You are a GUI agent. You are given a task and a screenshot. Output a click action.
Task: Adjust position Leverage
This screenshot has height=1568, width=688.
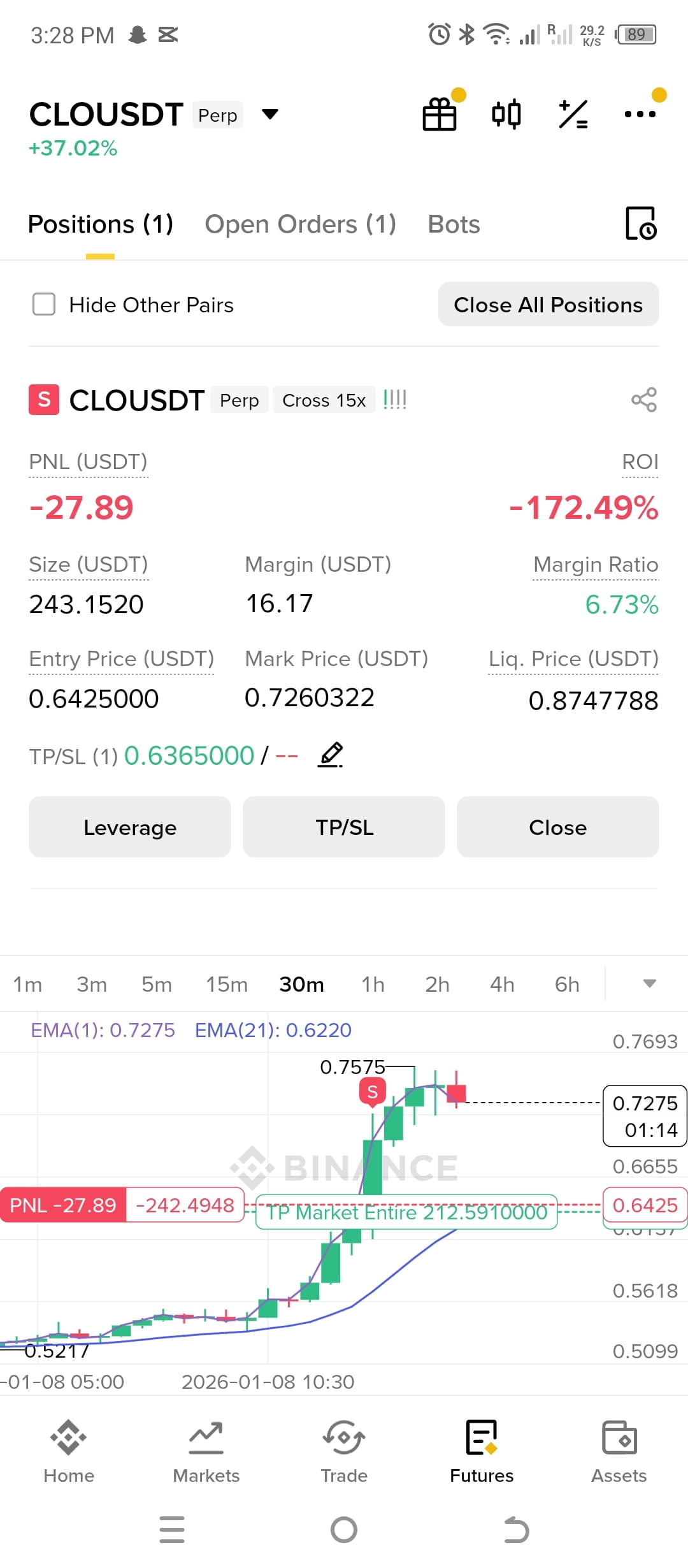click(x=130, y=827)
